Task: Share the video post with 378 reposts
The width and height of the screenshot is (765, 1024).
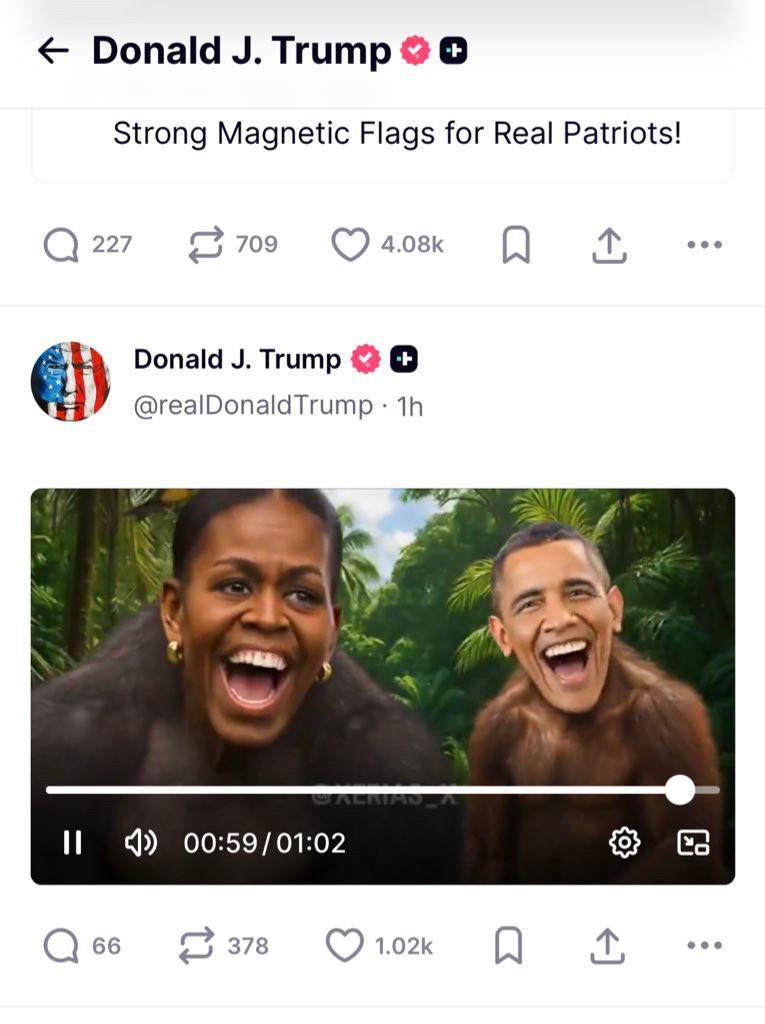Action: [x=607, y=945]
